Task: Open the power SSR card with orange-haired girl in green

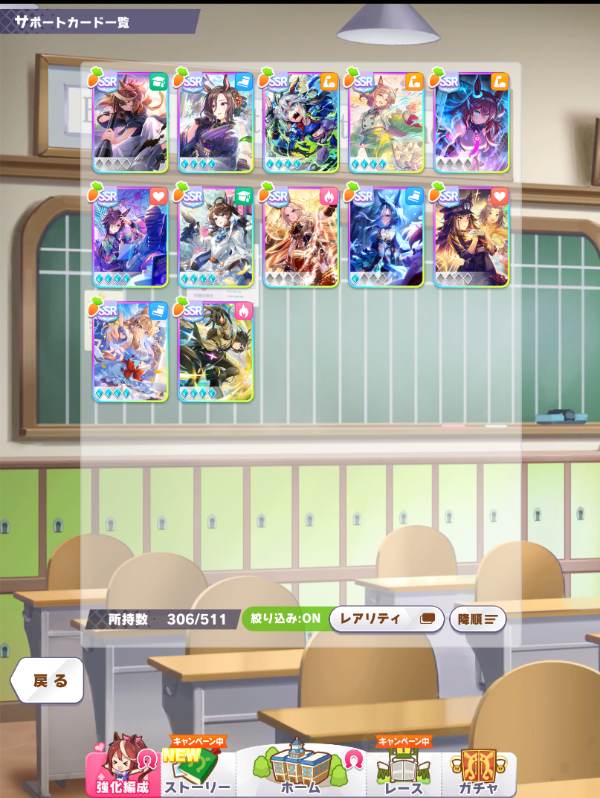Action: coord(386,122)
